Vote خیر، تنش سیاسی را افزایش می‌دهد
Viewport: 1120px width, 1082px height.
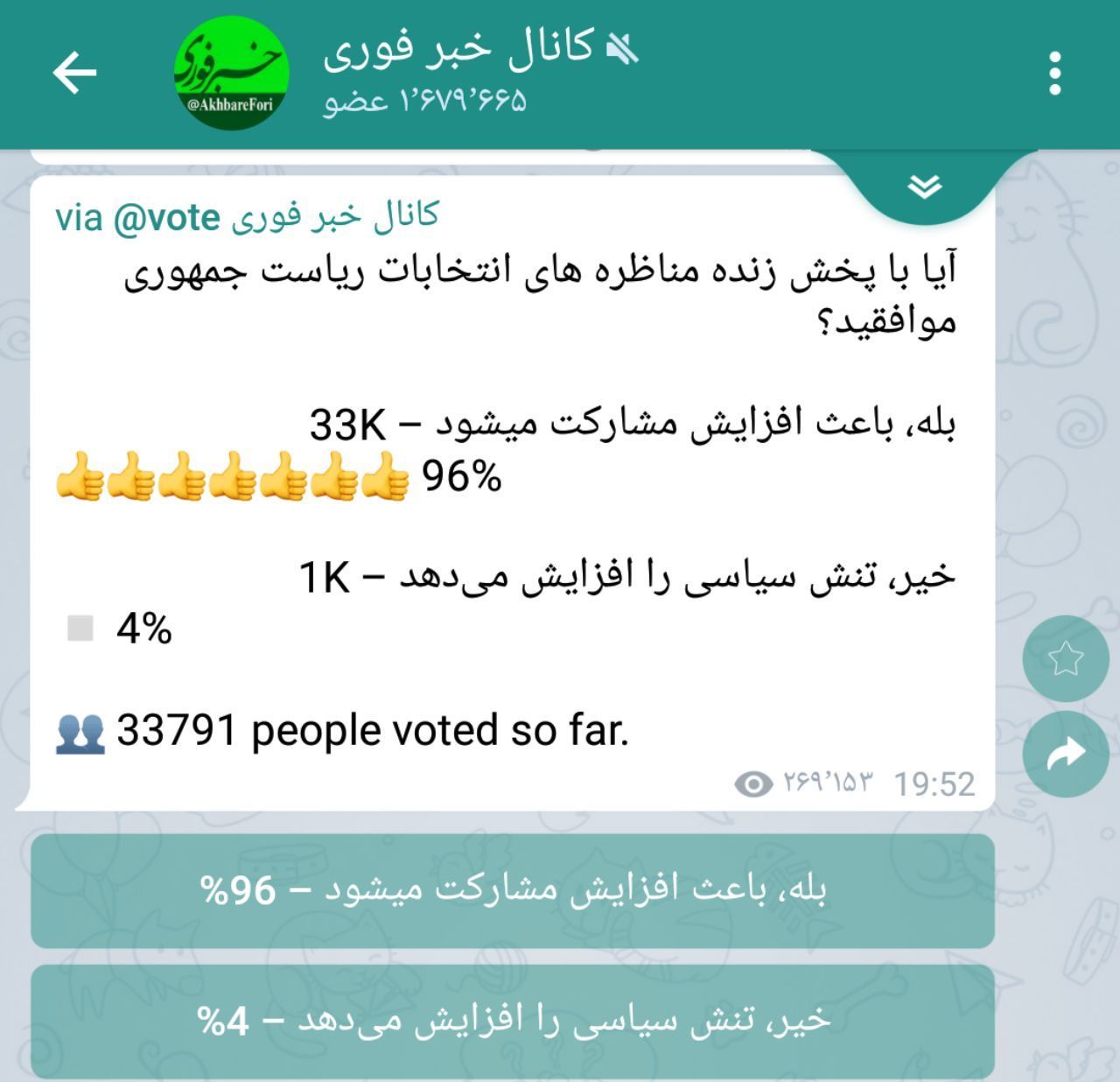[513, 1021]
